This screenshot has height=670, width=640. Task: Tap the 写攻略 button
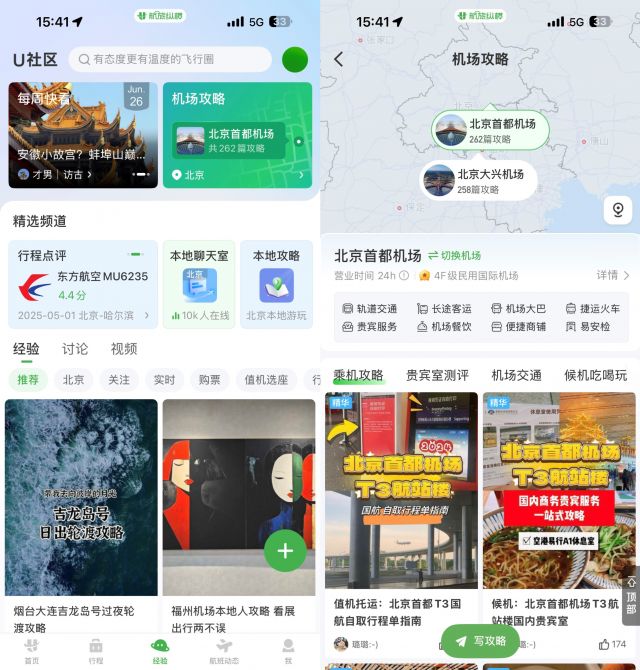point(481,641)
